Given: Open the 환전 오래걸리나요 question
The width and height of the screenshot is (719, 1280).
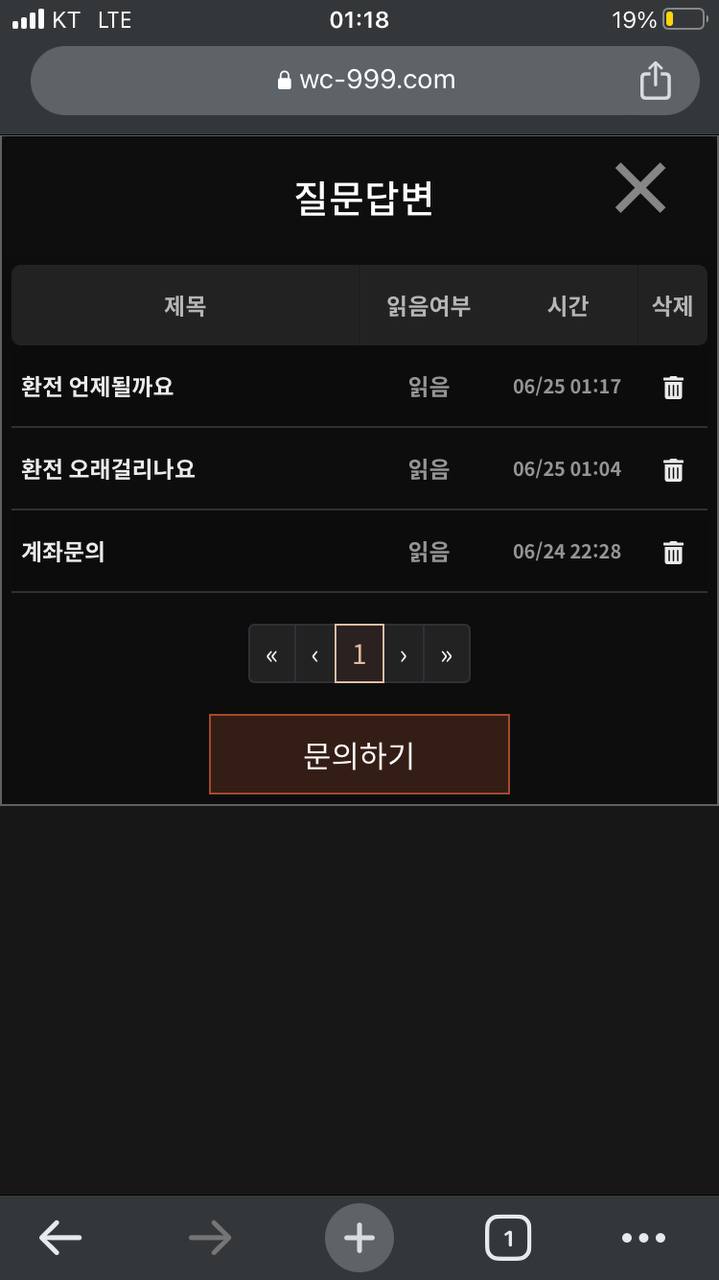Looking at the screenshot, I should (x=108, y=468).
